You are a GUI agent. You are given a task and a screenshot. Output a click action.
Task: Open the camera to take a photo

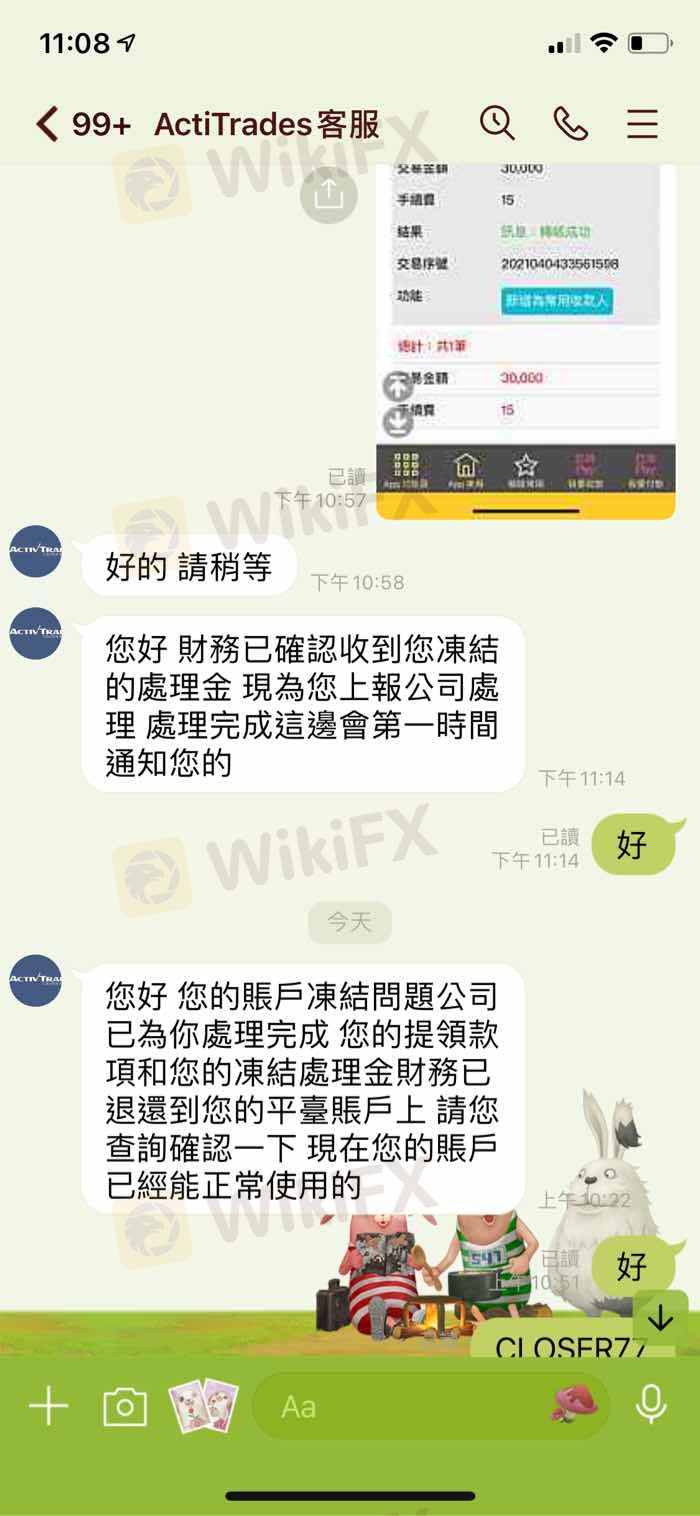click(125, 1407)
